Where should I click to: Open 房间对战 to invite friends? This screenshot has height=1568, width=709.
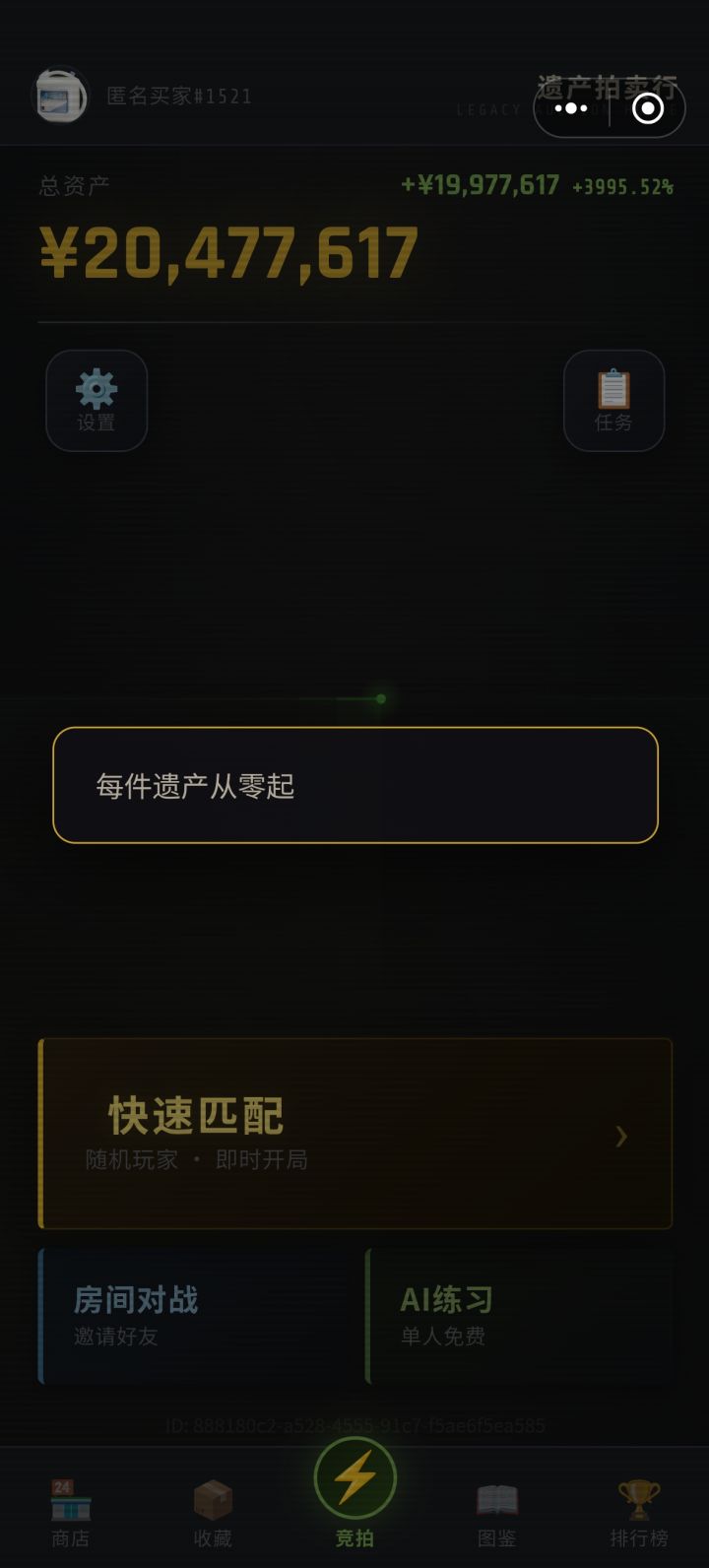194,1315
